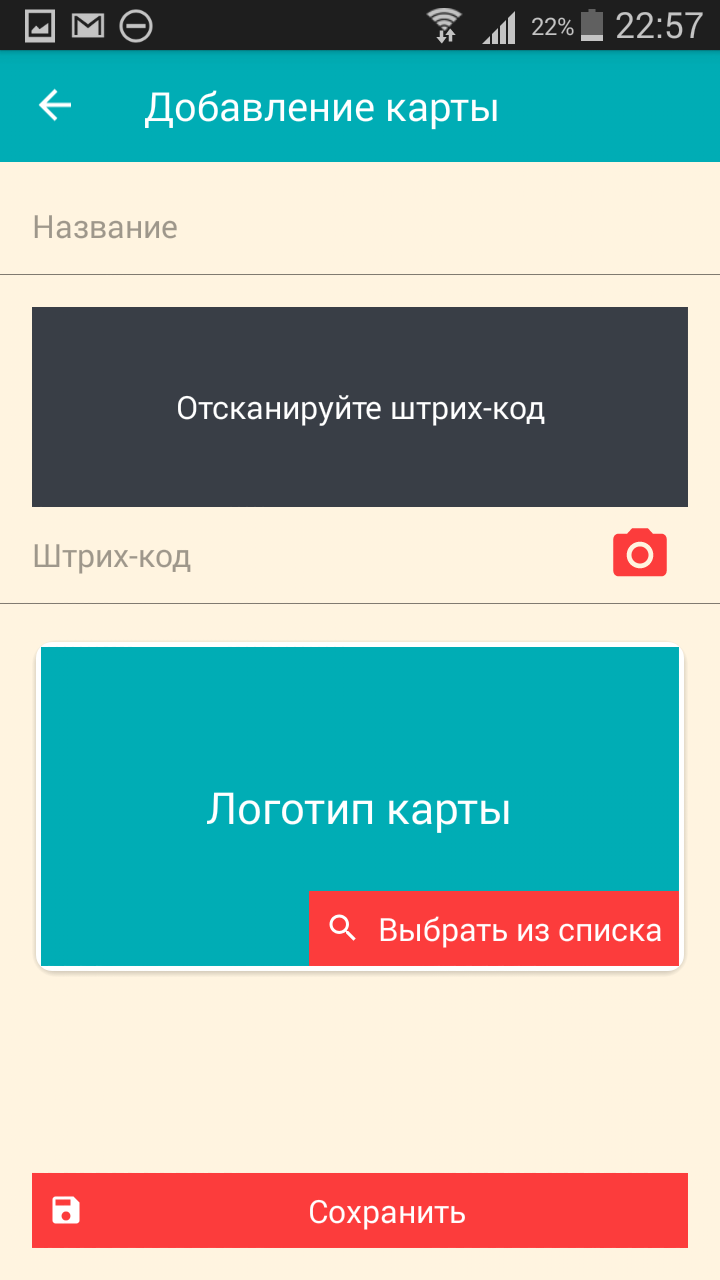Select Выбрать из списка button
Viewport: 720px width, 1280px height.
pos(494,929)
